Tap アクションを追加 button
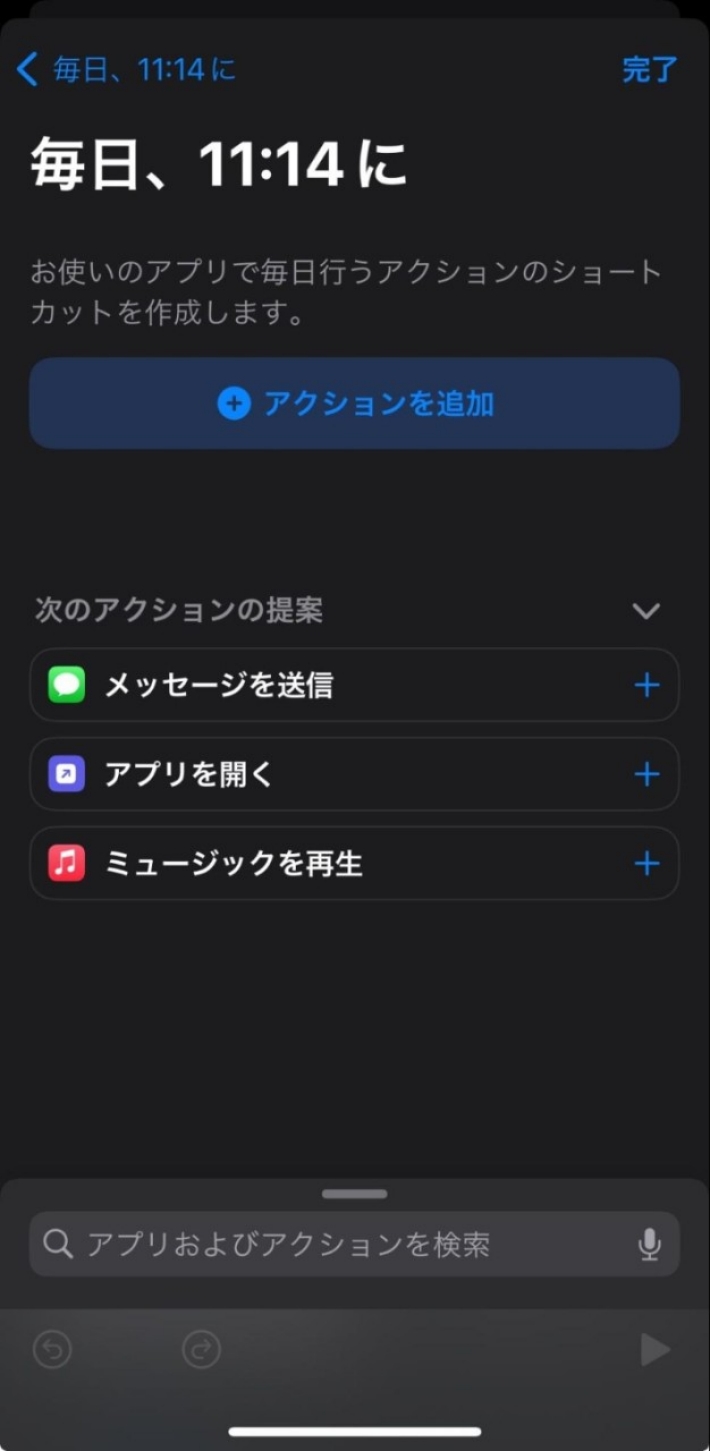710x1451 pixels. tap(355, 404)
